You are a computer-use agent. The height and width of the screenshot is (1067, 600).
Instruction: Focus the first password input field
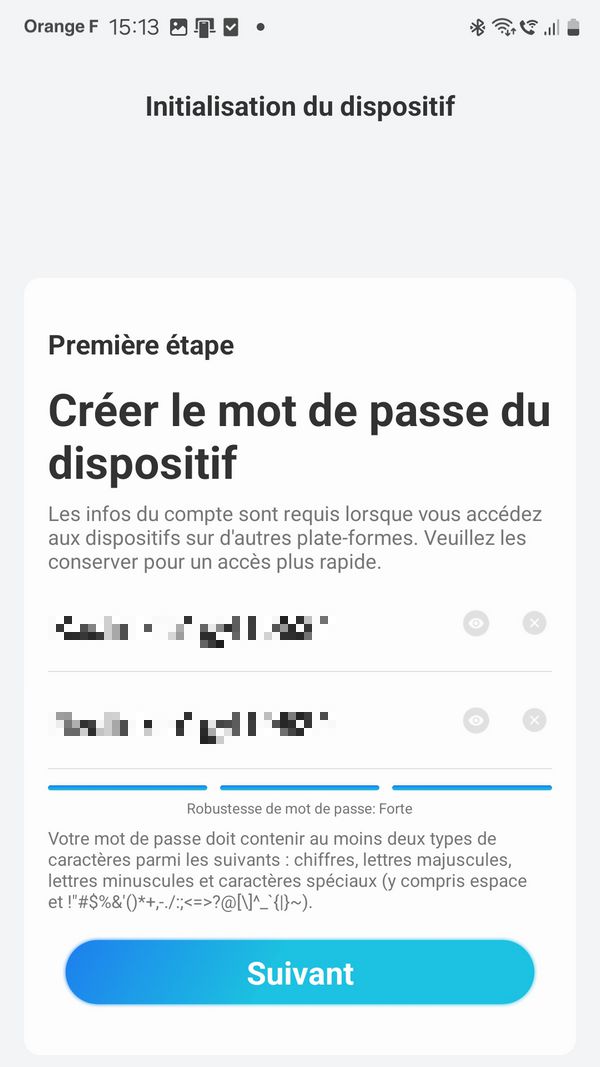point(252,623)
